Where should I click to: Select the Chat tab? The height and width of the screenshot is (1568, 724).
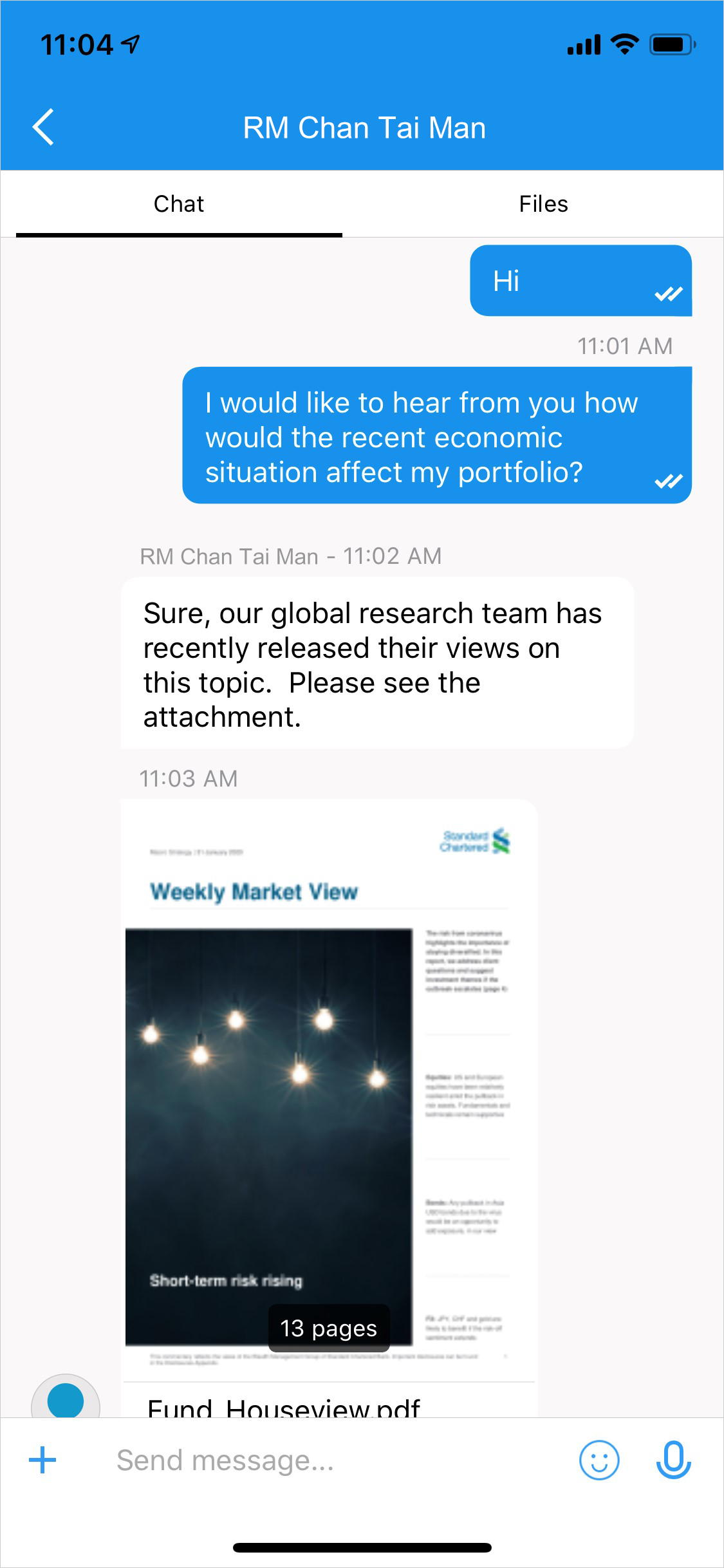coord(179,204)
